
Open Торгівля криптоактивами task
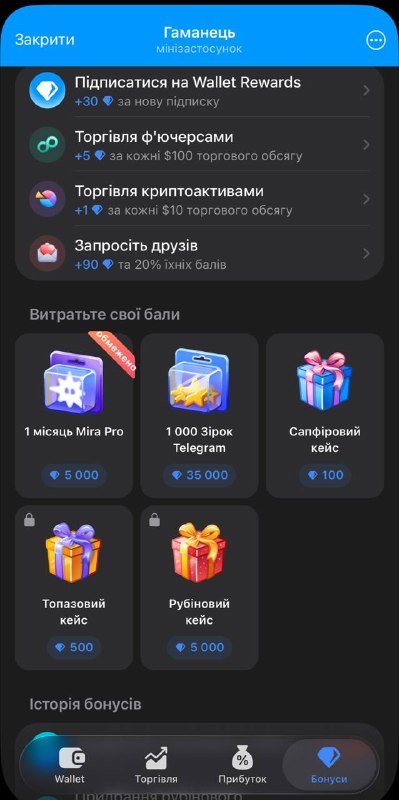(x=199, y=199)
